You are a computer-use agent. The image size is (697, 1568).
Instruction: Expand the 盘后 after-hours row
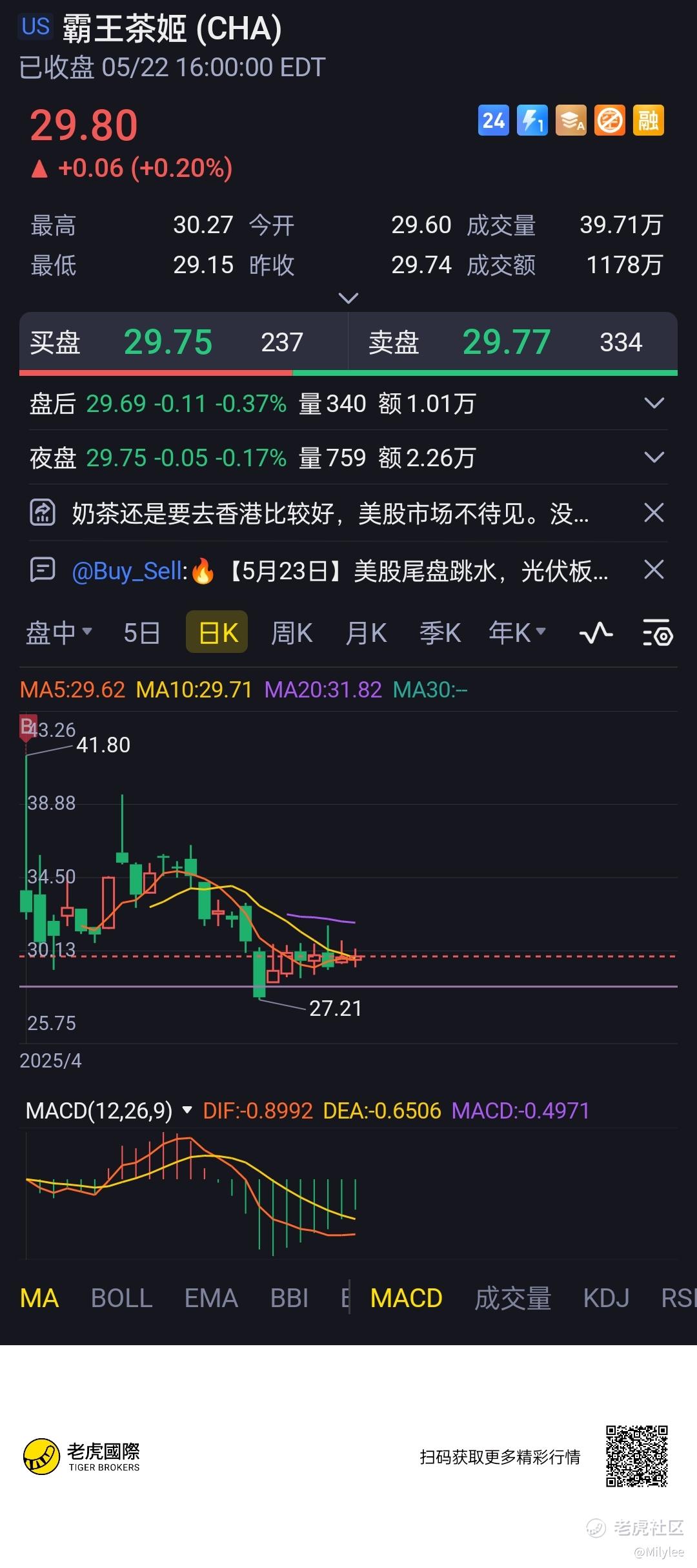[654, 404]
